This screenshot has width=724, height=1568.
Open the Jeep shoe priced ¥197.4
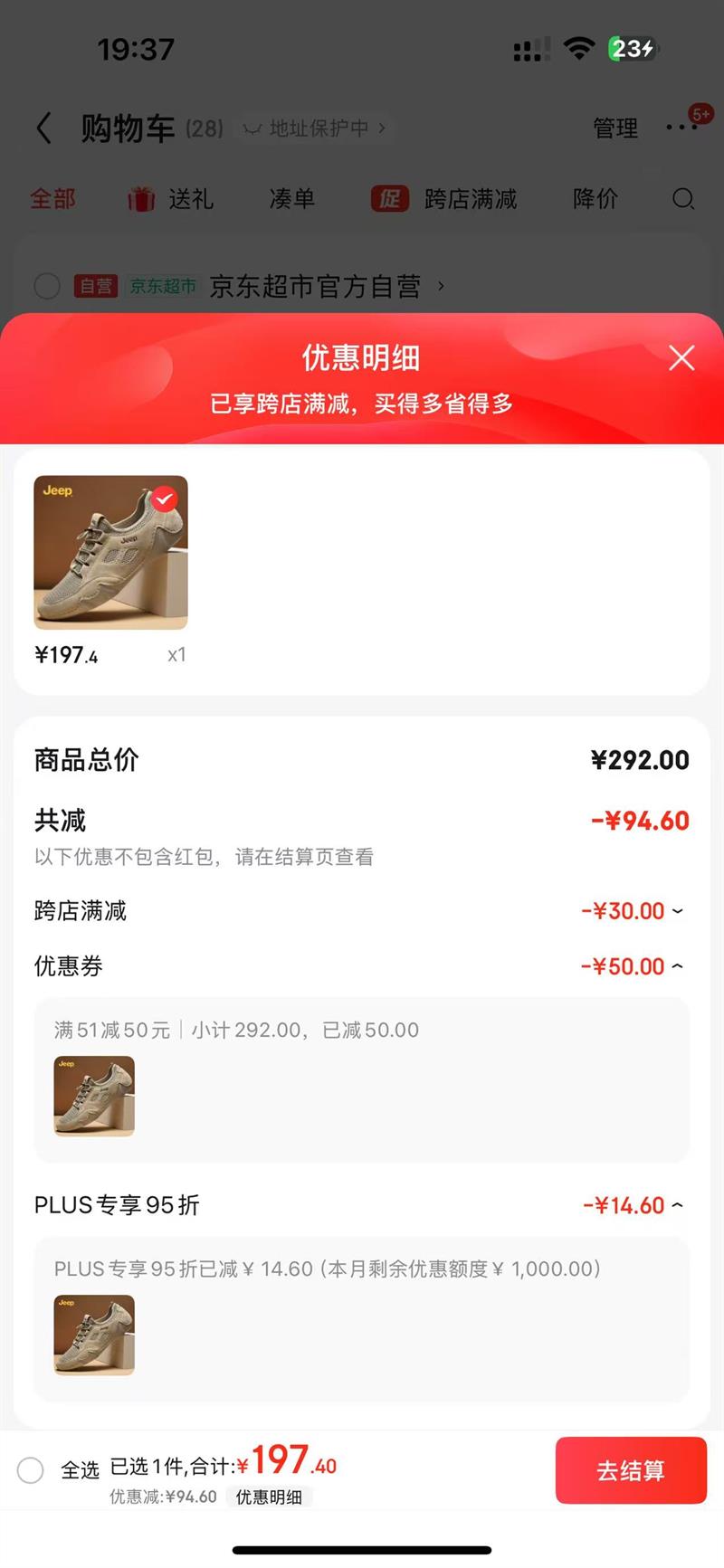click(x=110, y=553)
